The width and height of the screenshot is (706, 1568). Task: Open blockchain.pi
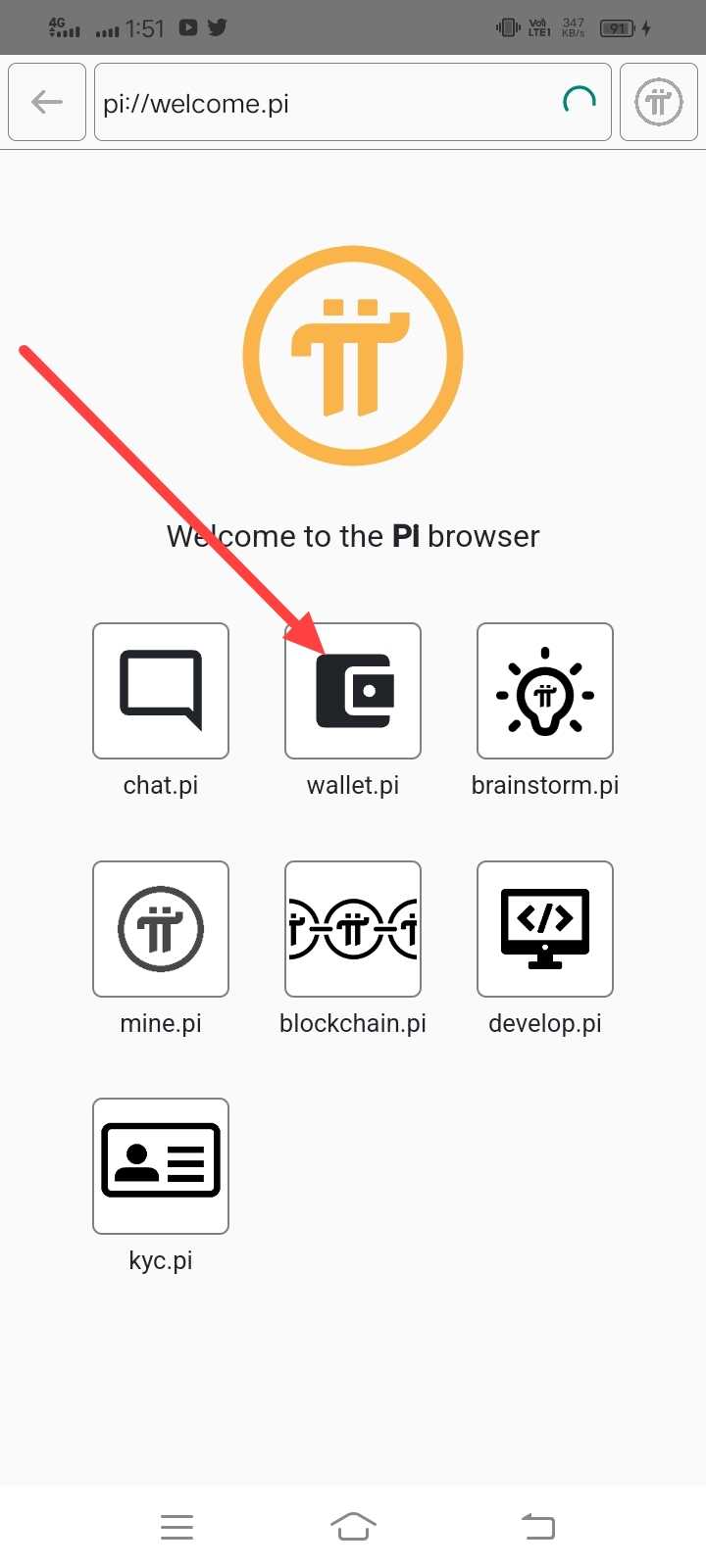click(x=353, y=929)
